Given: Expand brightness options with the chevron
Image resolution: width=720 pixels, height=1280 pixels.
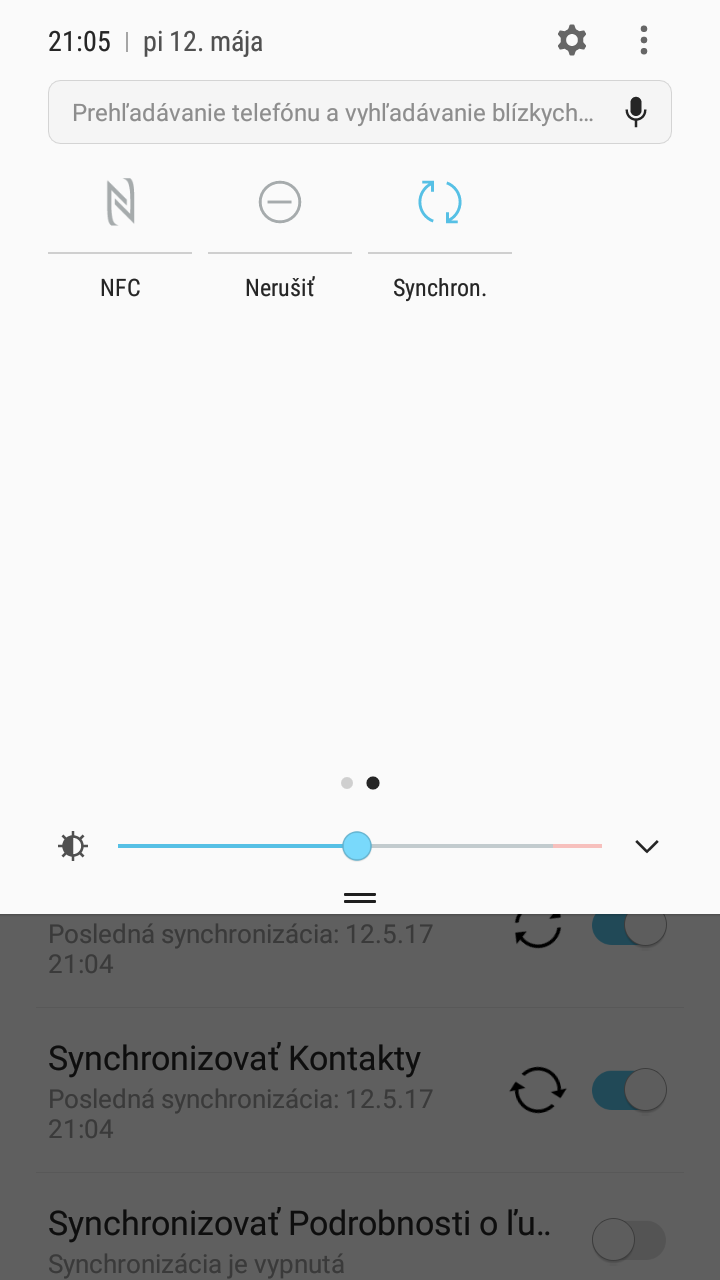Looking at the screenshot, I should 647,846.
